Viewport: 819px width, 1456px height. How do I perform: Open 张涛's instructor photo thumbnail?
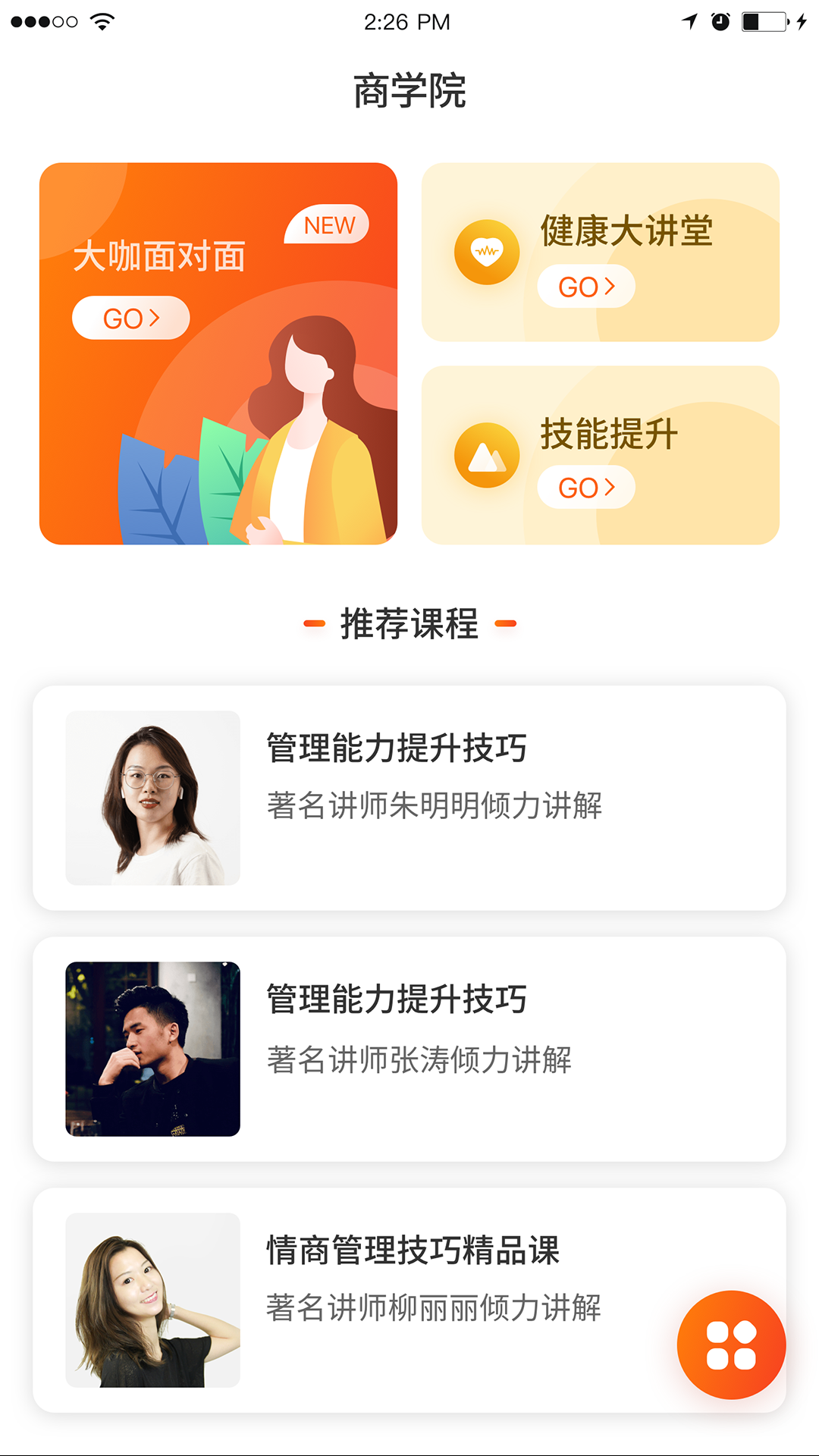(152, 1050)
